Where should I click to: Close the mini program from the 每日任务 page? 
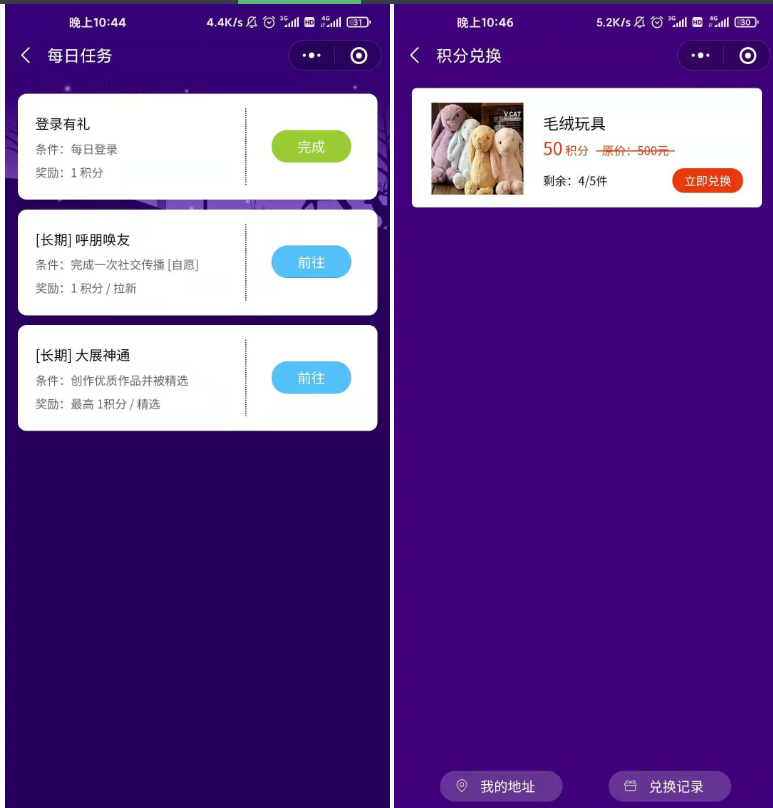coord(359,56)
